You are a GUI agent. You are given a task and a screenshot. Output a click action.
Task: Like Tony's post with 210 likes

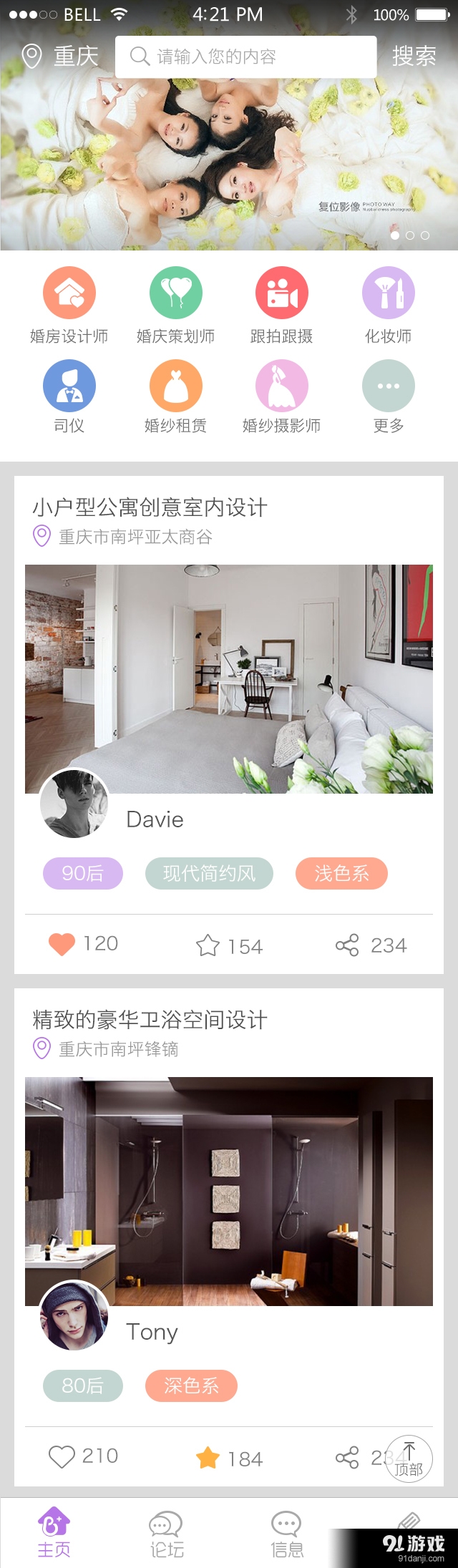click(x=62, y=1456)
